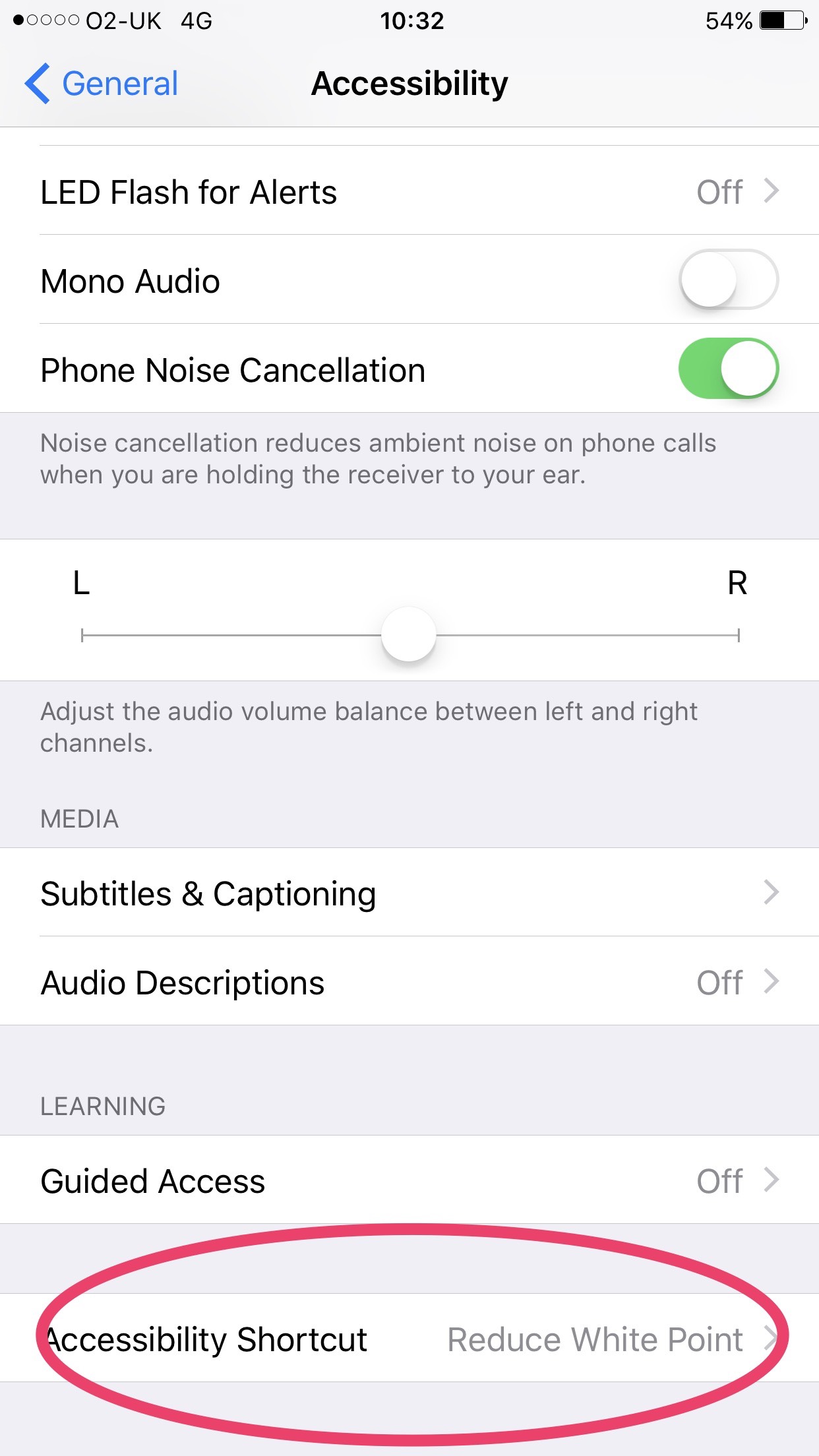The width and height of the screenshot is (819, 1456).
Task: Open Guided Access settings
Action: pyautogui.click(x=409, y=1180)
